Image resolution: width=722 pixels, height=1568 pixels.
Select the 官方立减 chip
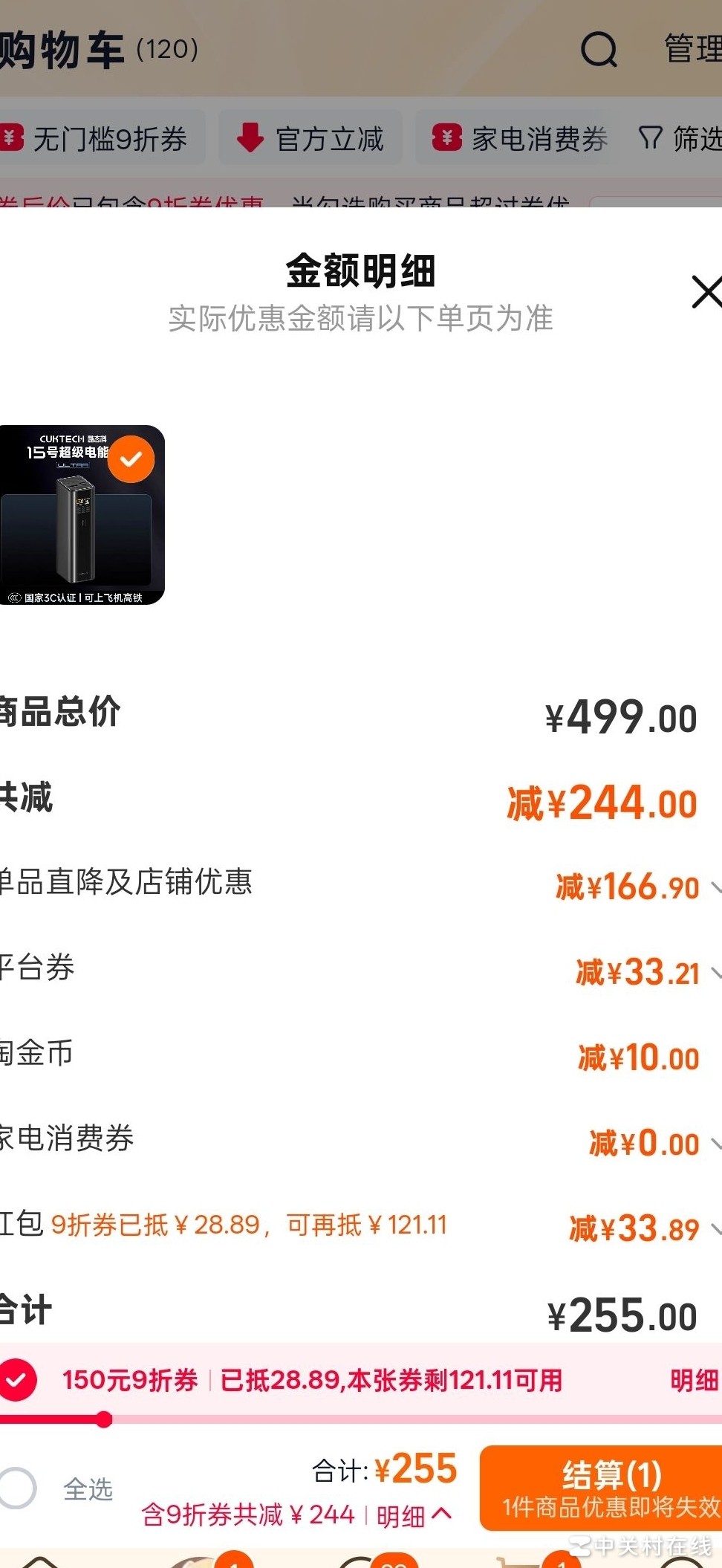coord(310,139)
